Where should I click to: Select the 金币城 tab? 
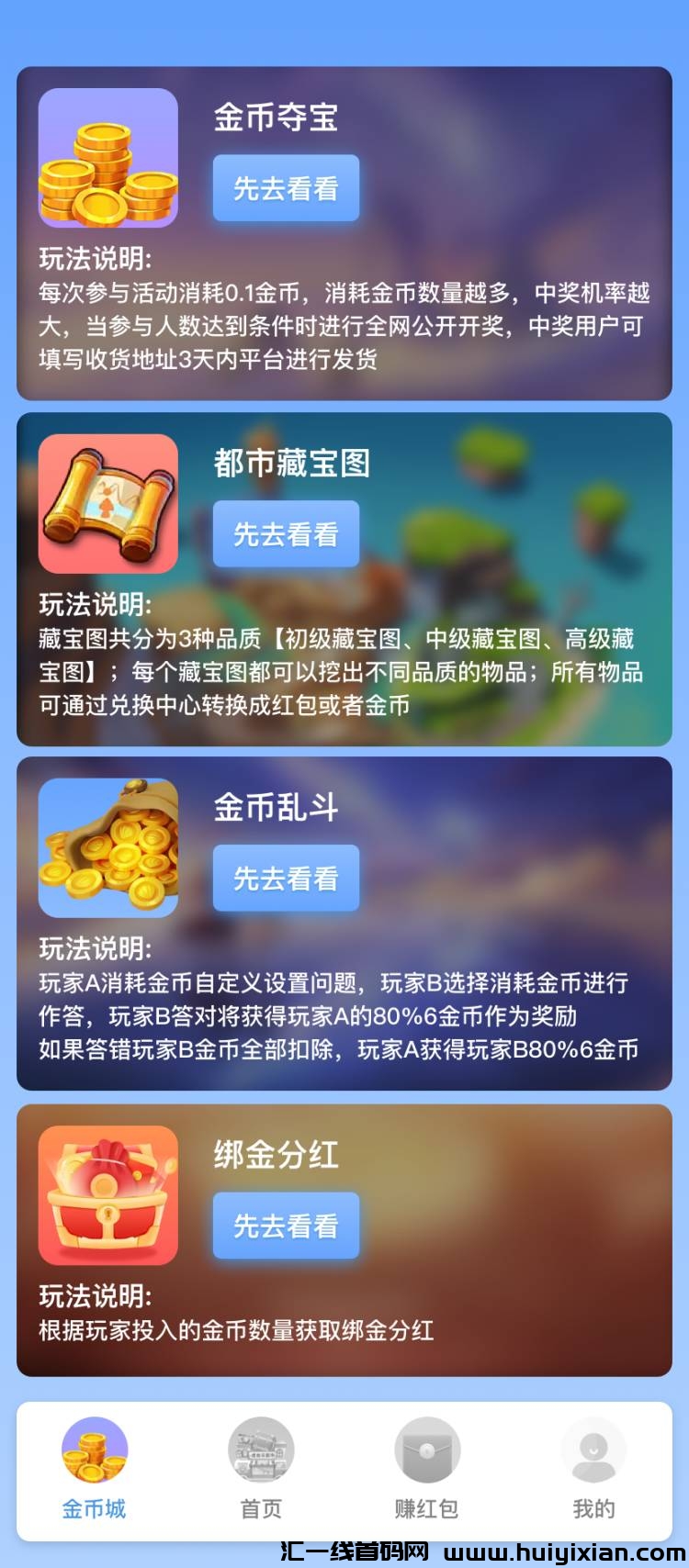coord(94,1469)
